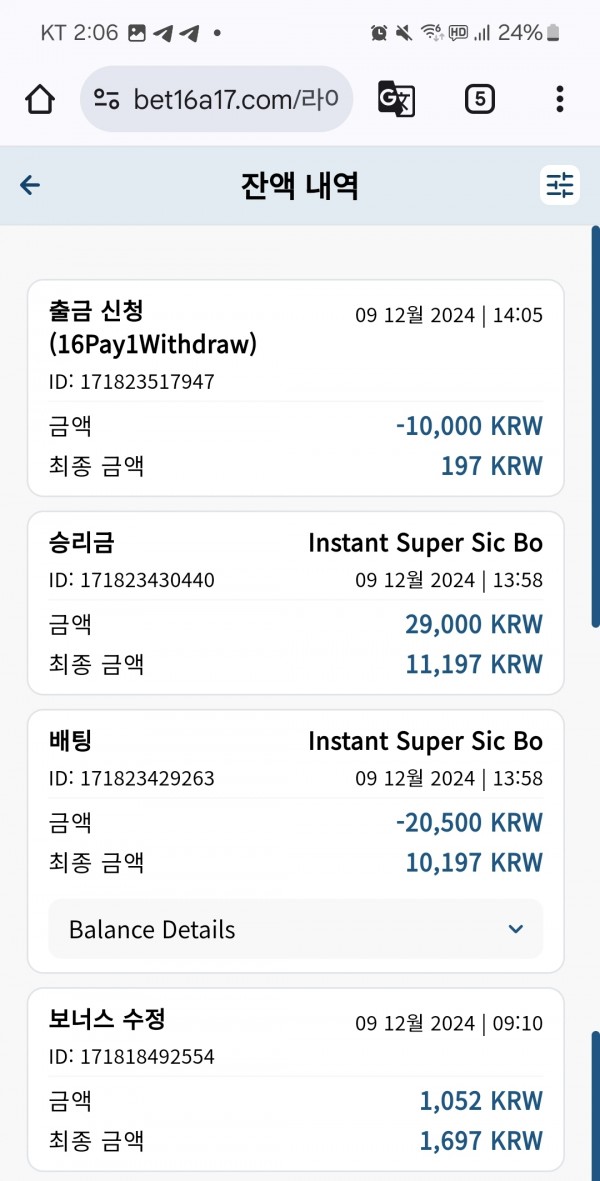This screenshot has width=600, height=1181.
Task: Open the filter settings icon
Action: click(559, 185)
